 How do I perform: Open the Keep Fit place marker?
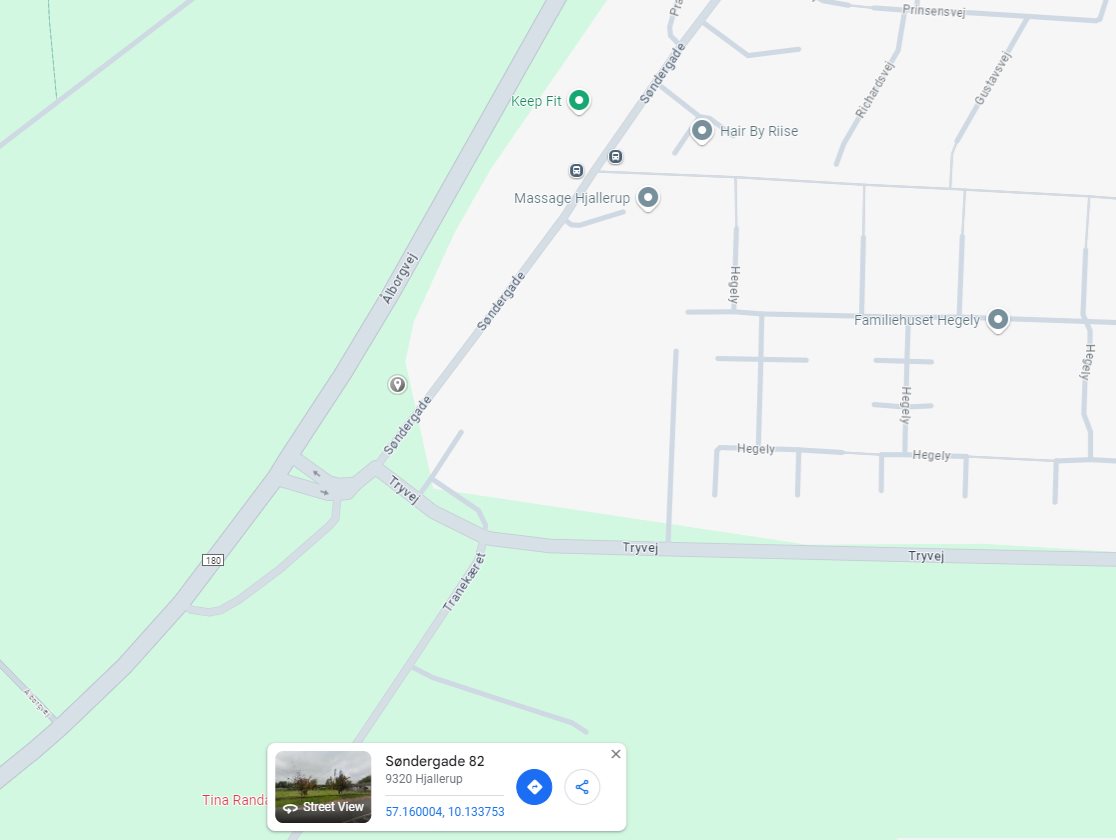(579, 100)
